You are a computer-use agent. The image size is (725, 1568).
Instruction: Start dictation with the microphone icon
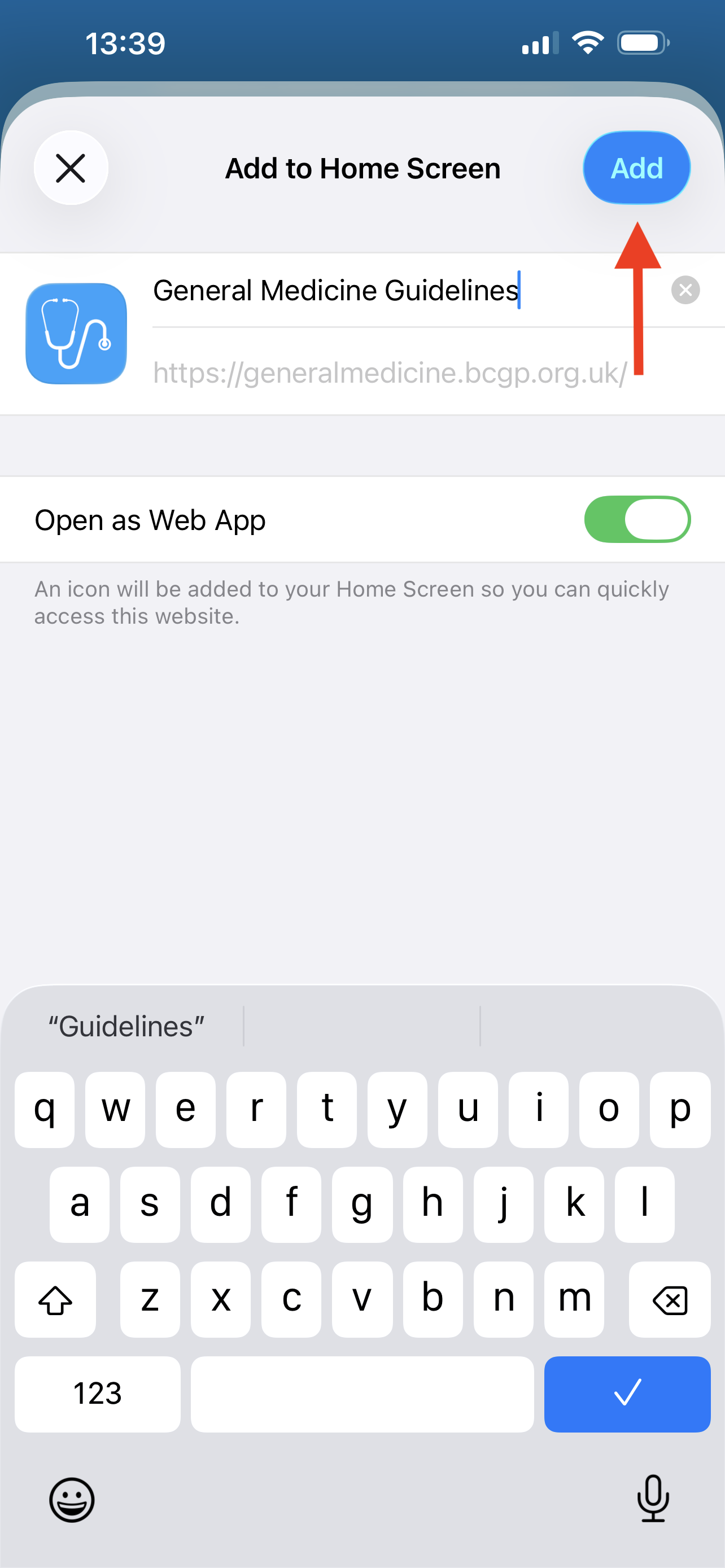click(653, 1498)
